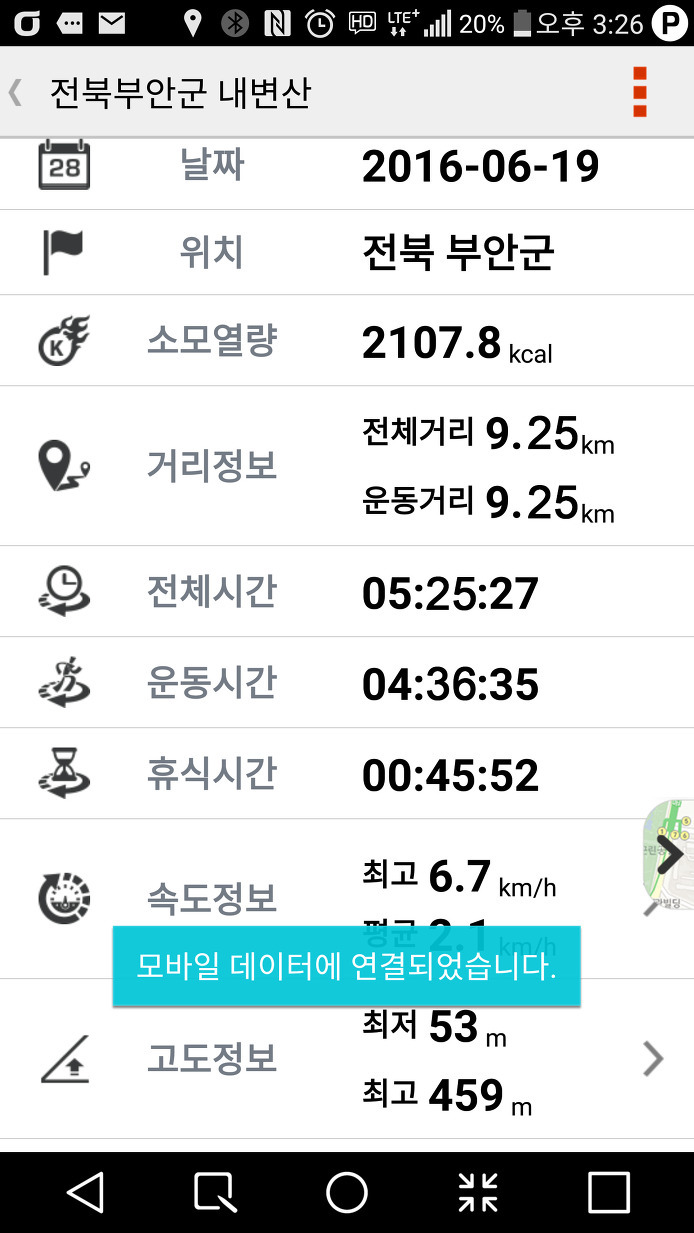Open the 고도정보 altitude details row
This screenshot has height=1233, width=694.
click(347, 1059)
